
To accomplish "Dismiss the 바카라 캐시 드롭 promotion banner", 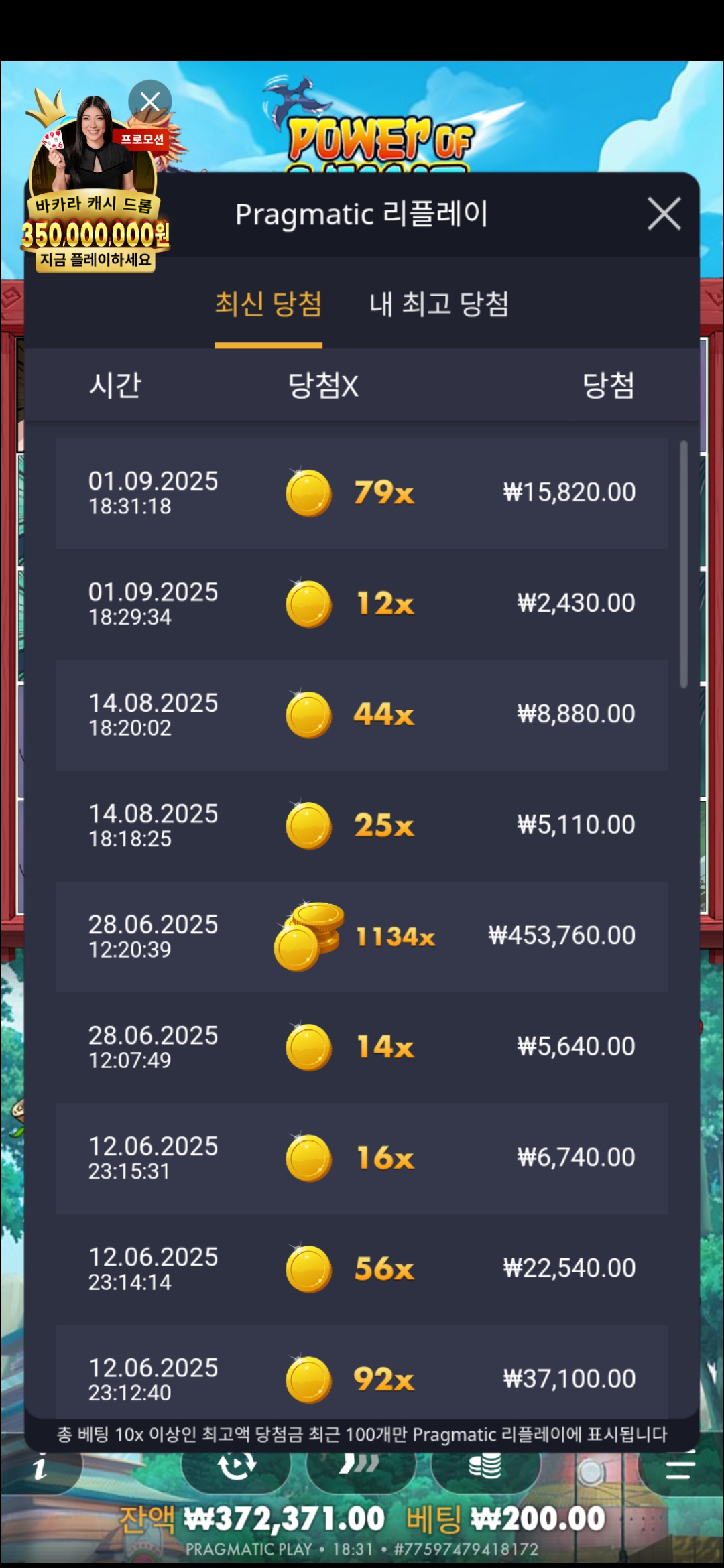I will coord(150,101).
